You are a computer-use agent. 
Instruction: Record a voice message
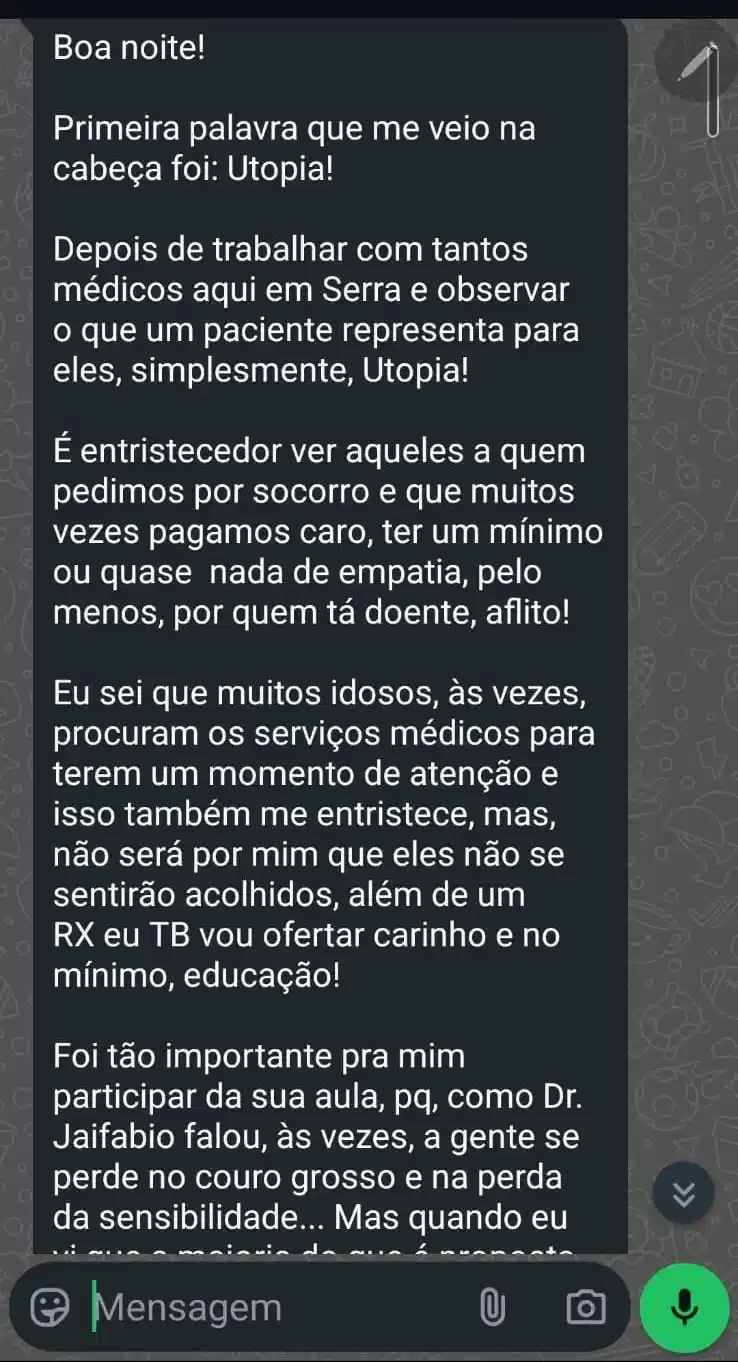coord(684,1307)
